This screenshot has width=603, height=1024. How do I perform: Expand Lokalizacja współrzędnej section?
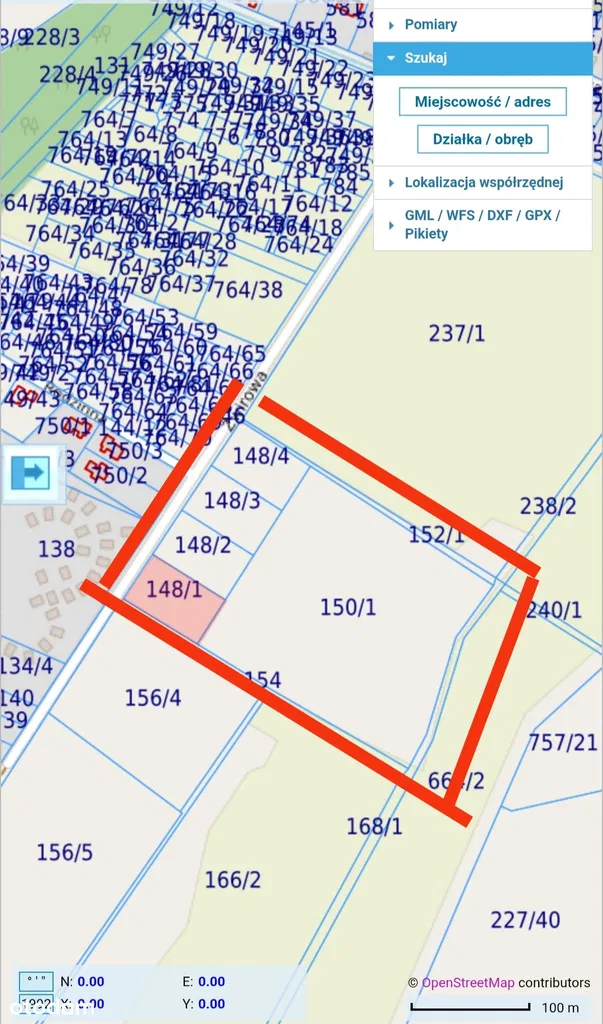pyautogui.click(x=483, y=182)
